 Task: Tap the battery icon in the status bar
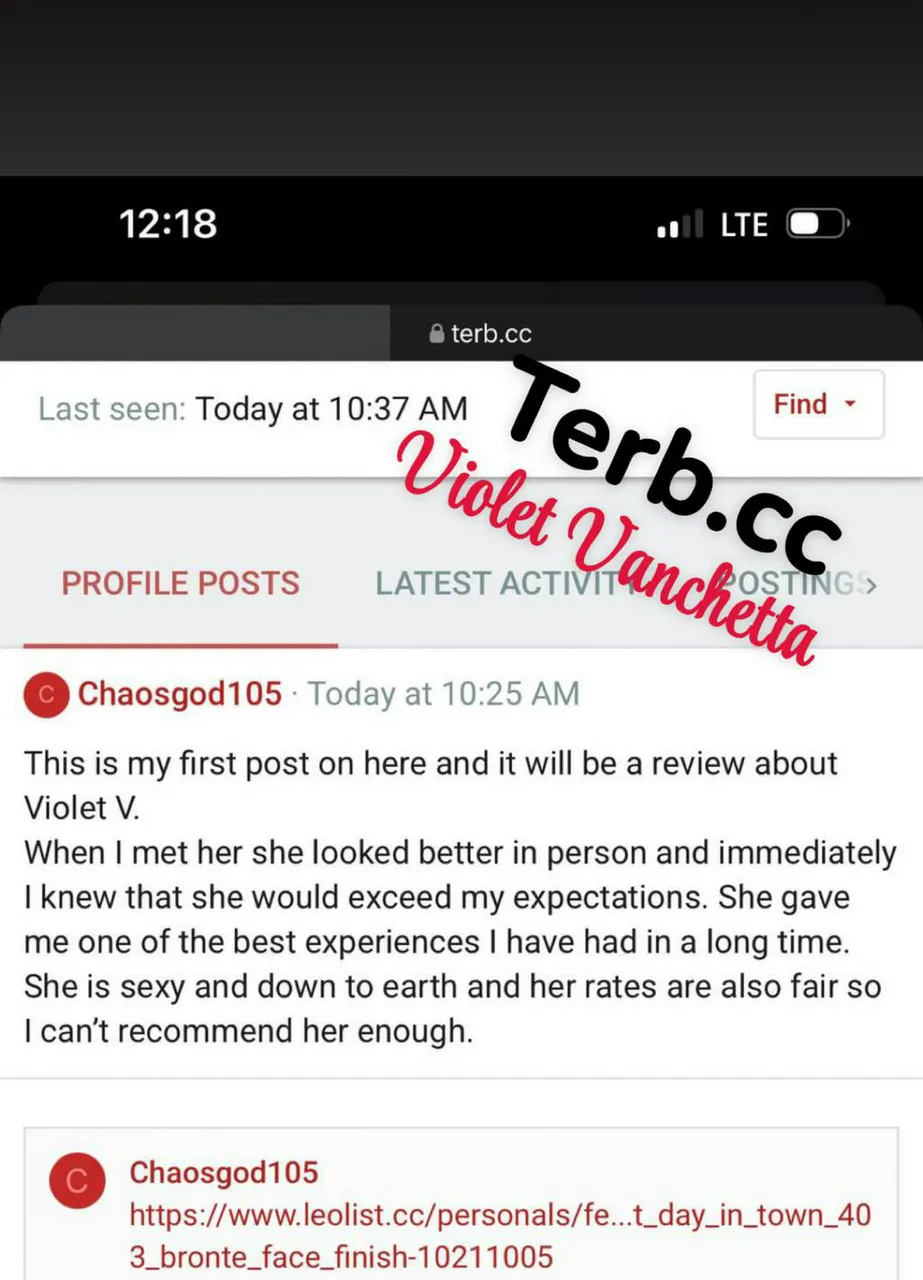(x=816, y=224)
